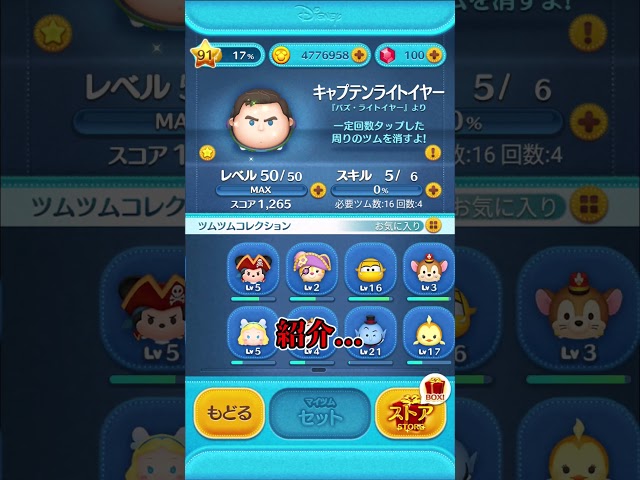This screenshot has width=640, height=480.
Task: Open the お気に入り favorites grid button
Action: 434,226
